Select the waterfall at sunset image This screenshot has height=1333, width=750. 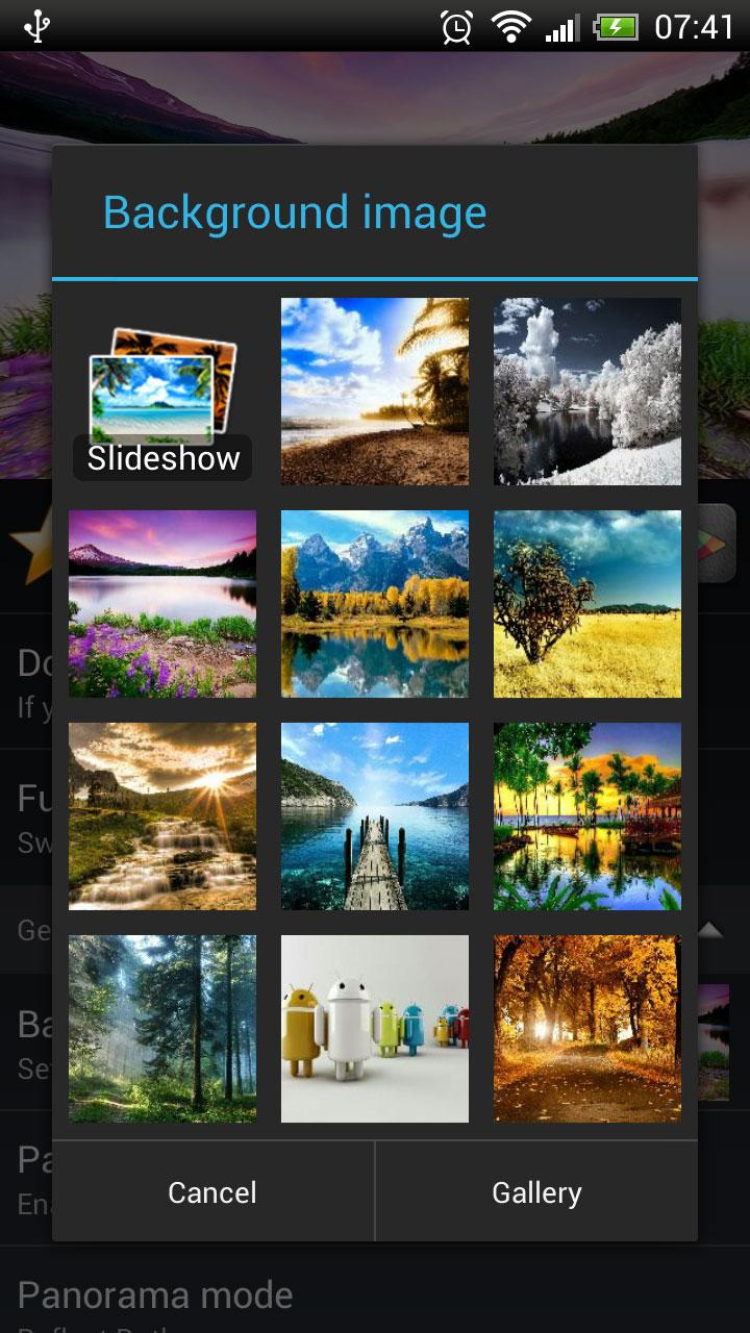162,816
